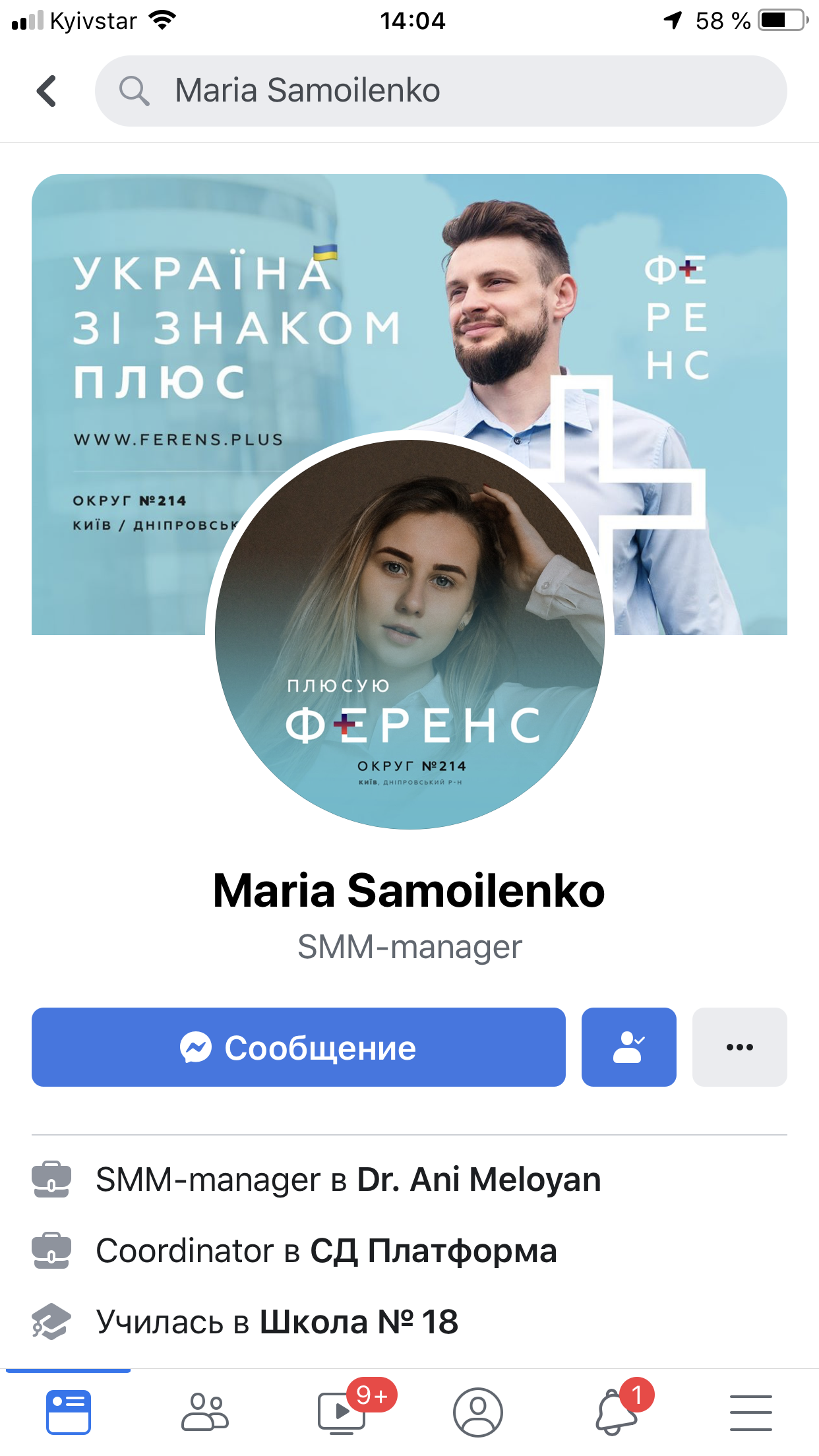Viewport: 819px width, 1456px height.
Task: Open the notifications bell tab
Action: [615, 1412]
